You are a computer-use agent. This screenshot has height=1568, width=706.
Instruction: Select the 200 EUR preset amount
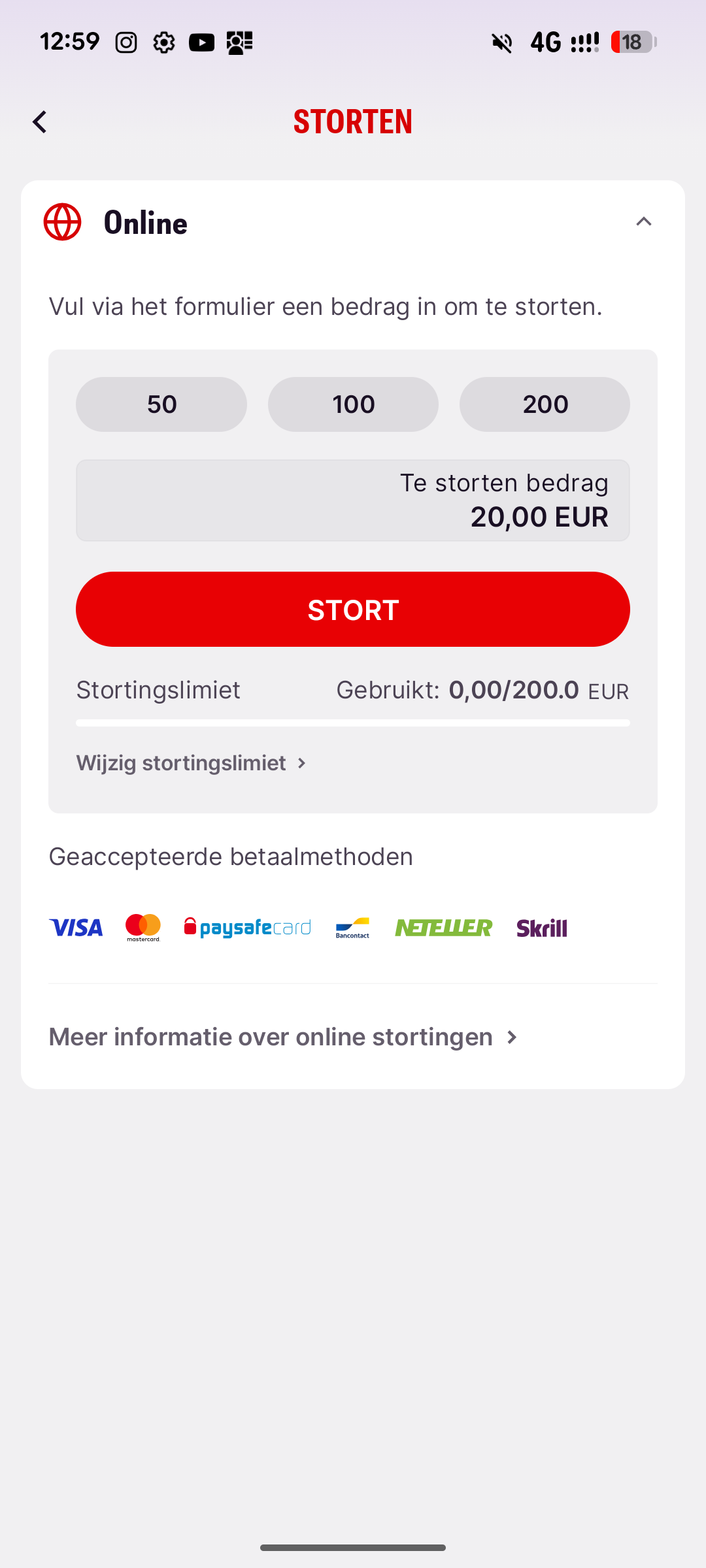tap(545, 404)
